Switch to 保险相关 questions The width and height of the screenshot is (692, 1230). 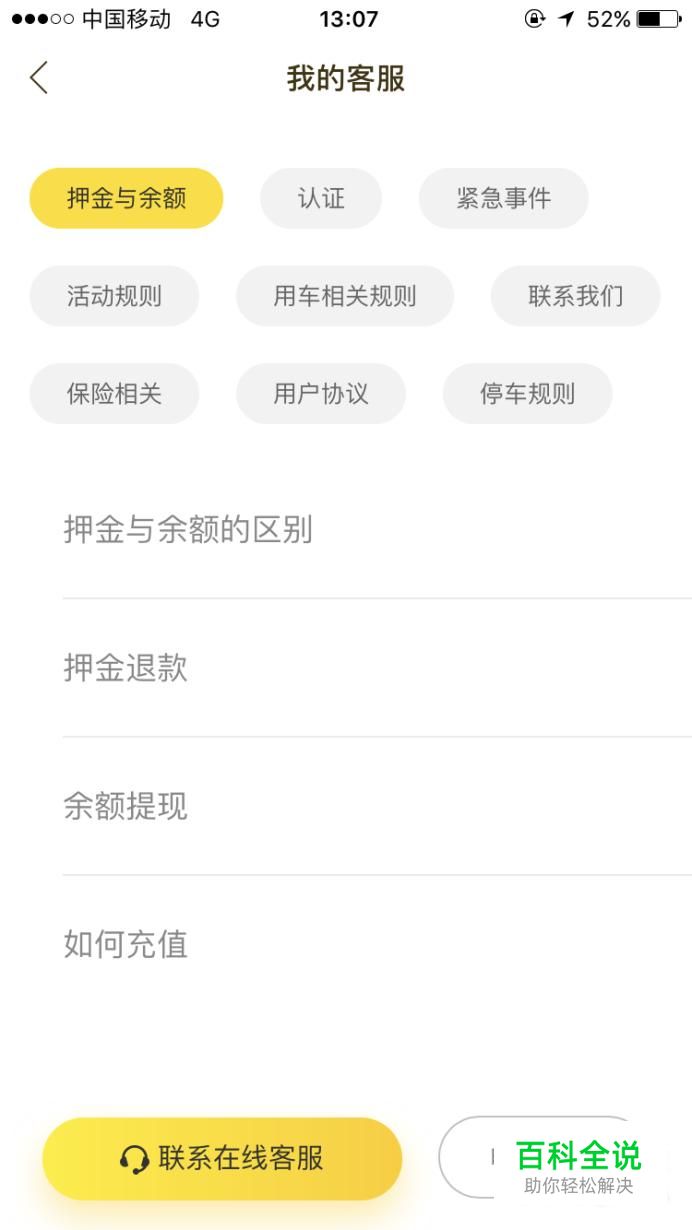coord(114,393)
